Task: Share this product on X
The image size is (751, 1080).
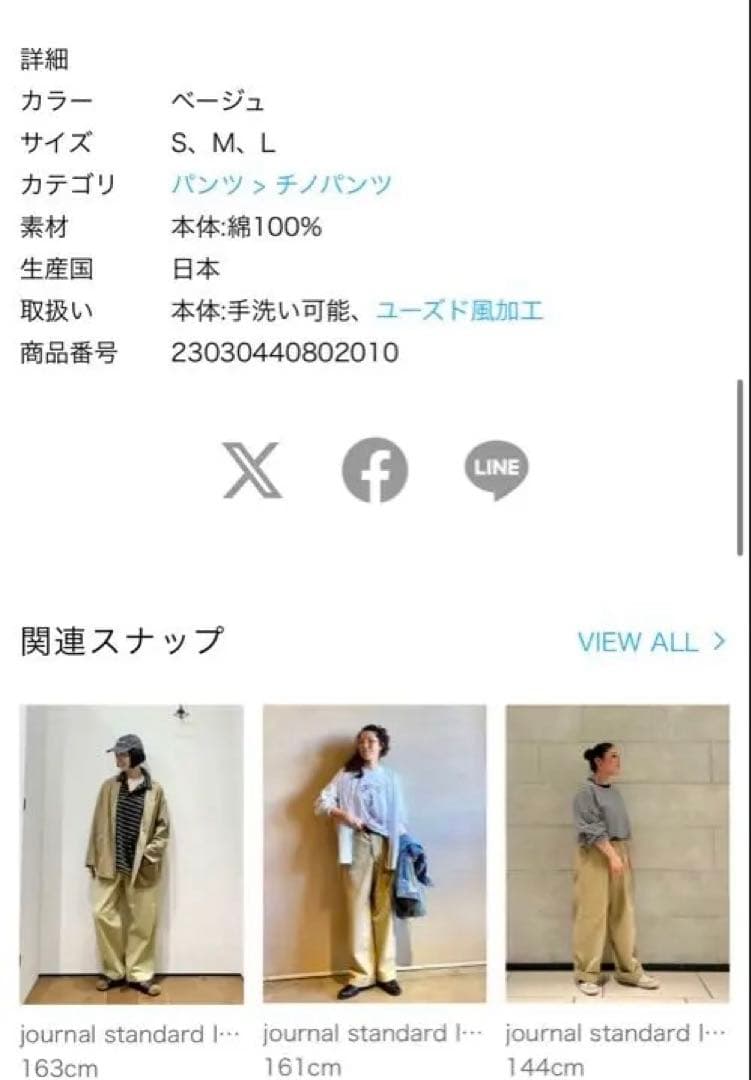Action: click(252, 470)
